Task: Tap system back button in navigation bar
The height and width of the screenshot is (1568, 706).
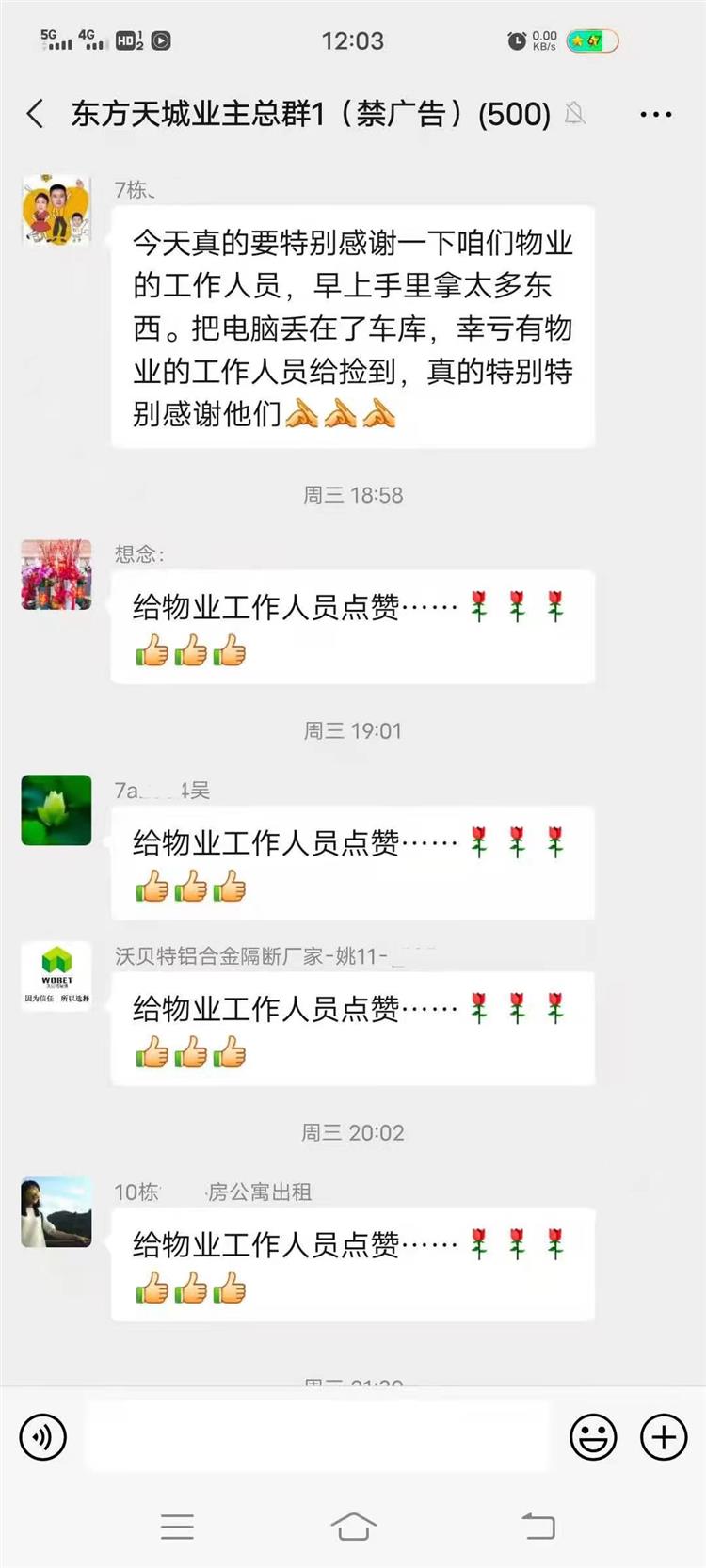Action: pyautogui.click(x=538, y=1526)
